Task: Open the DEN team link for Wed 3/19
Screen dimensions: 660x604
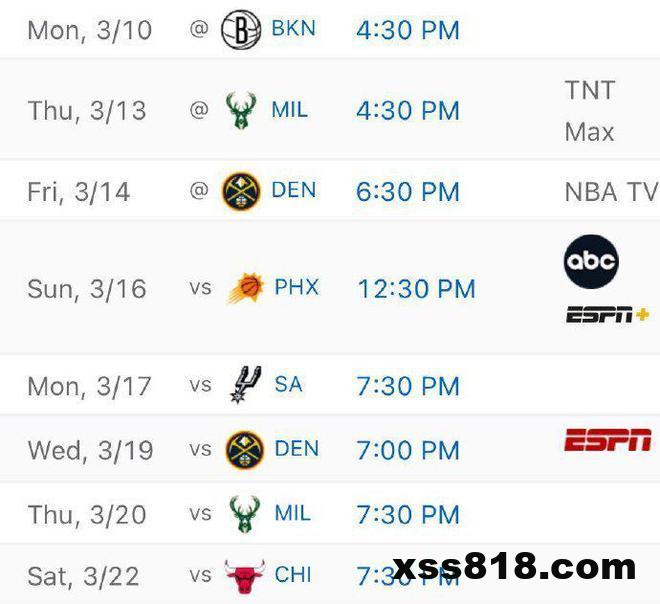Action: pos(296,449)
